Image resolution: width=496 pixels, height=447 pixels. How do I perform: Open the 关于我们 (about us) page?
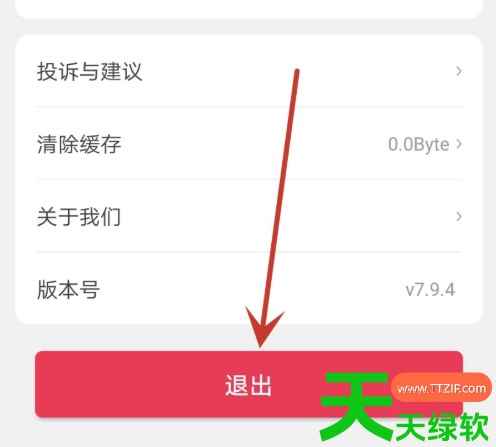point(249,216)
